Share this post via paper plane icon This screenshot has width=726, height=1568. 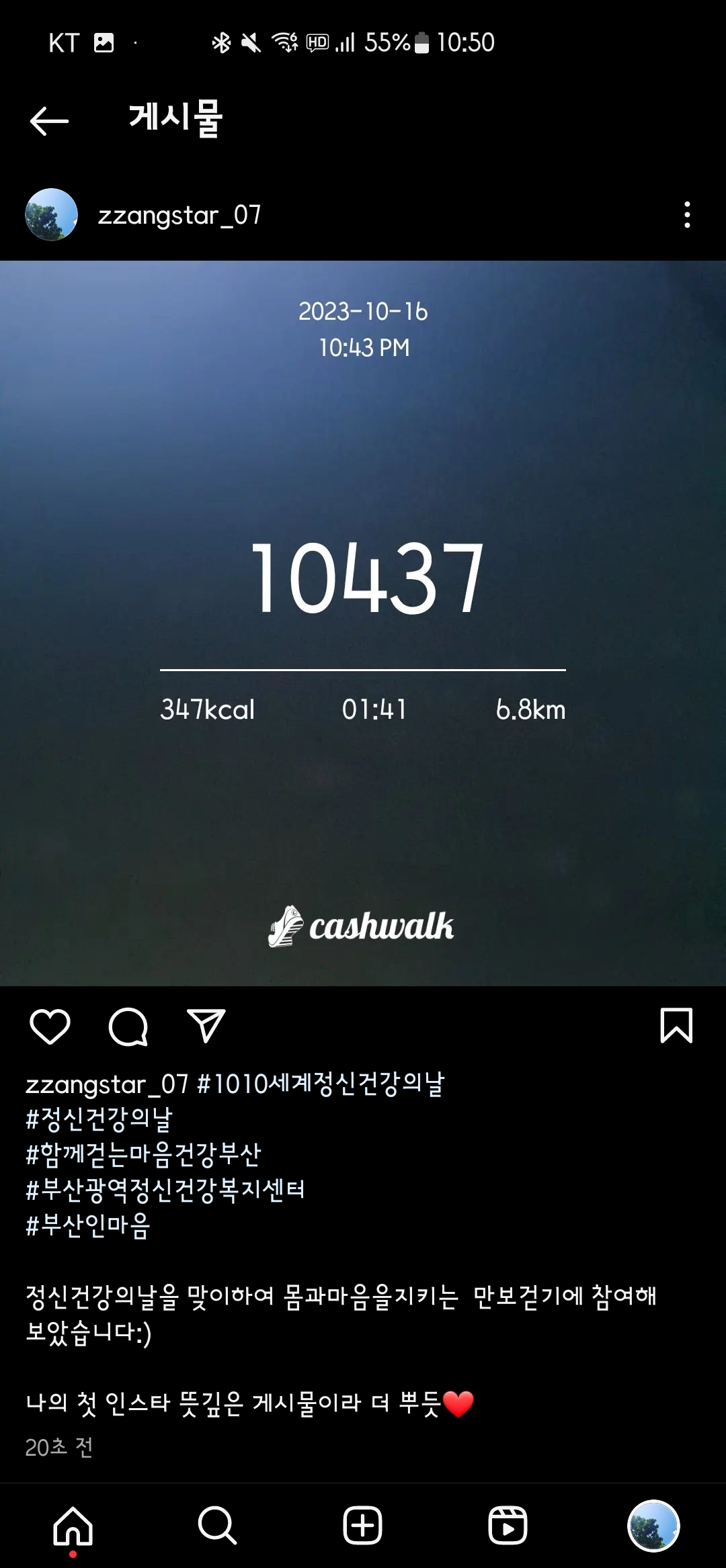[x=206, y=1026]
